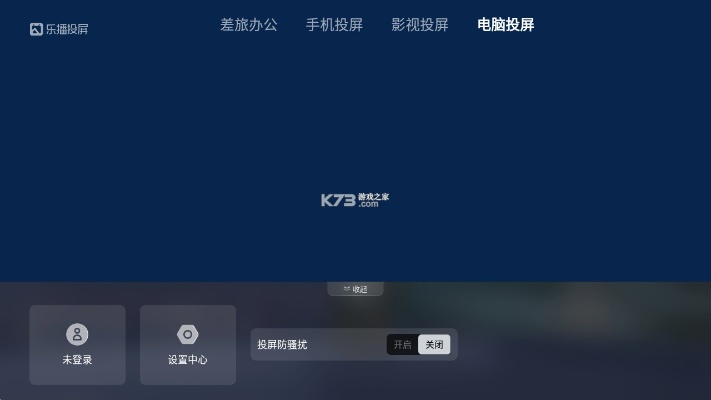711x400 pixels.
Task: Open the 未登录 account card
Action: tap(77, 345)
